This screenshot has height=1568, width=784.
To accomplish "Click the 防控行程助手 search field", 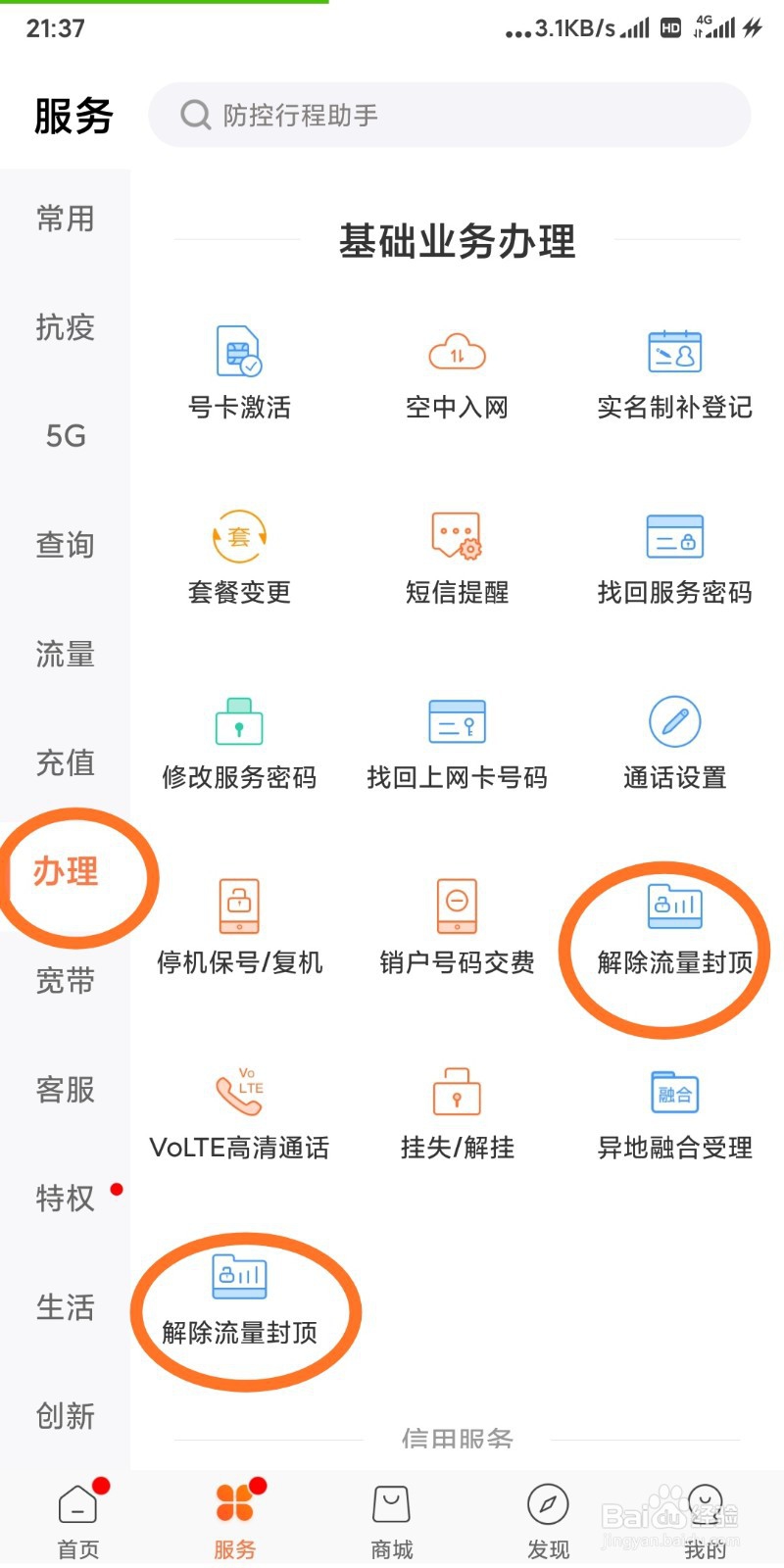I will click(451, 114).
